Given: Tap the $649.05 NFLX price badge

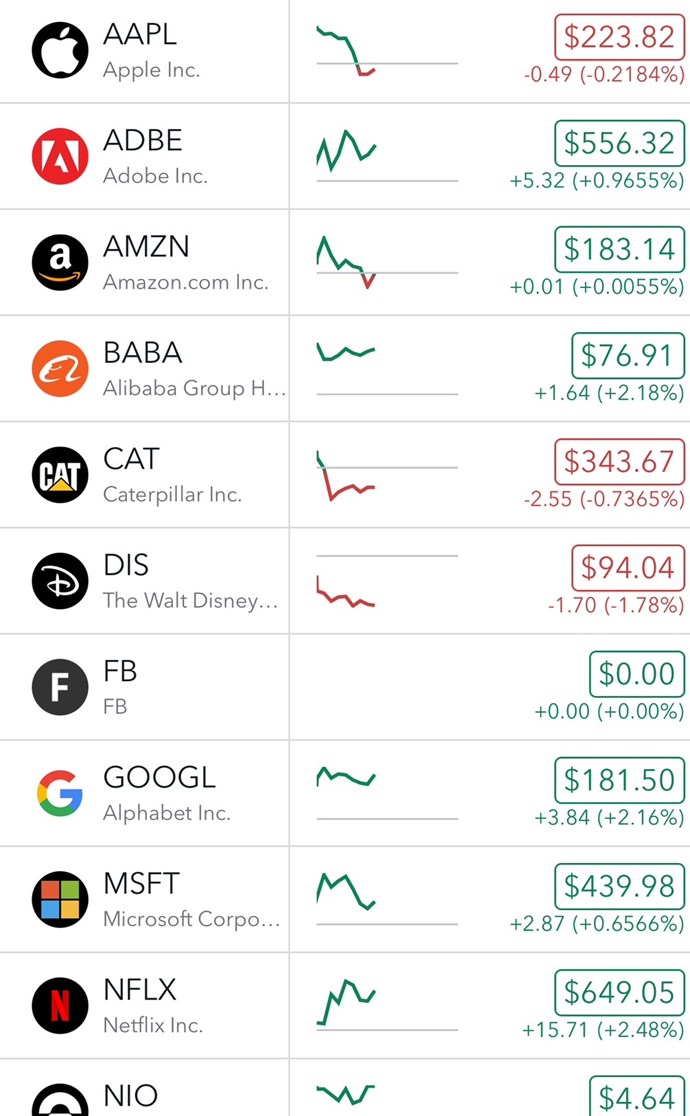Looking at the screenshot, I should point(619,992).
